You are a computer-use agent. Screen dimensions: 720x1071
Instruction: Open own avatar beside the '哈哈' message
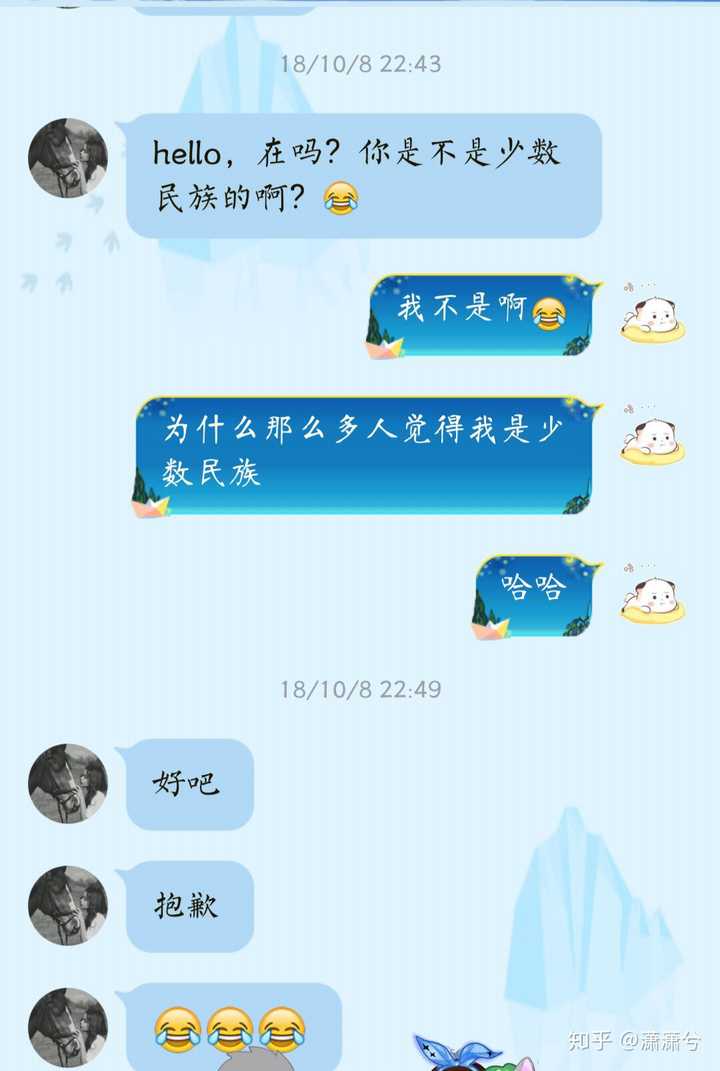point(652,598)
